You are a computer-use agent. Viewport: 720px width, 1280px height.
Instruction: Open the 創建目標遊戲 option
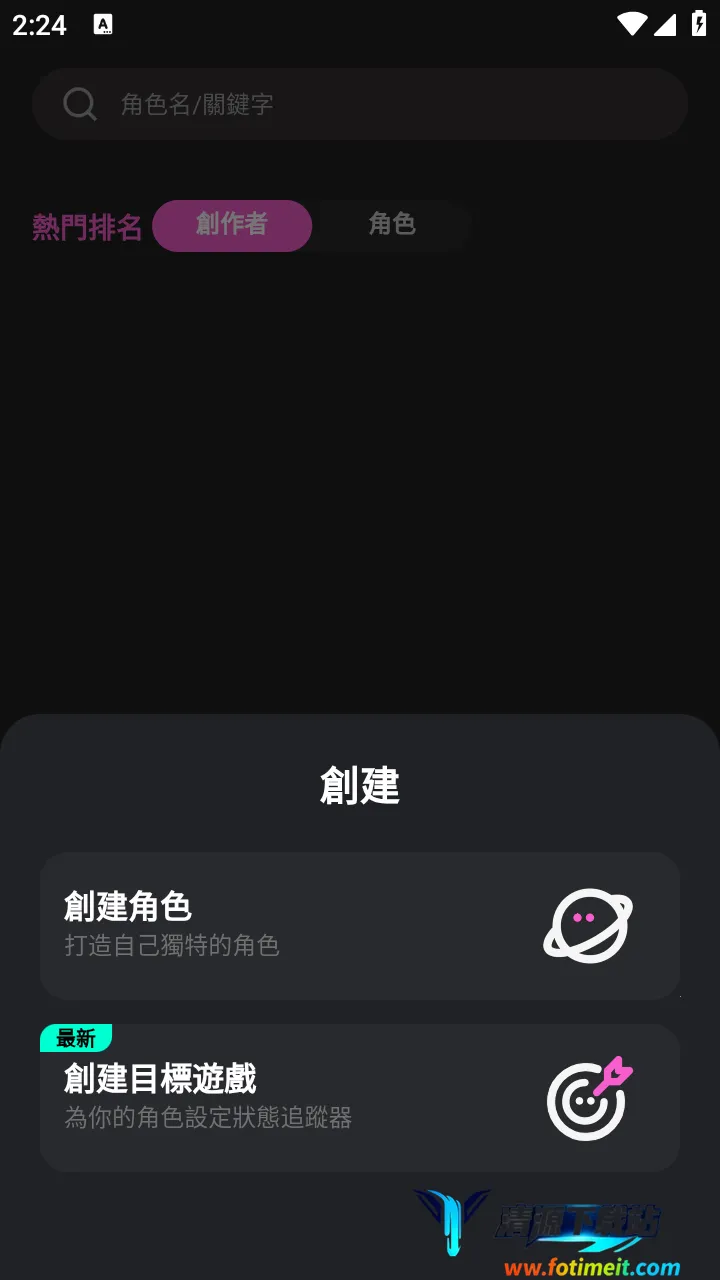[360, 1098]
